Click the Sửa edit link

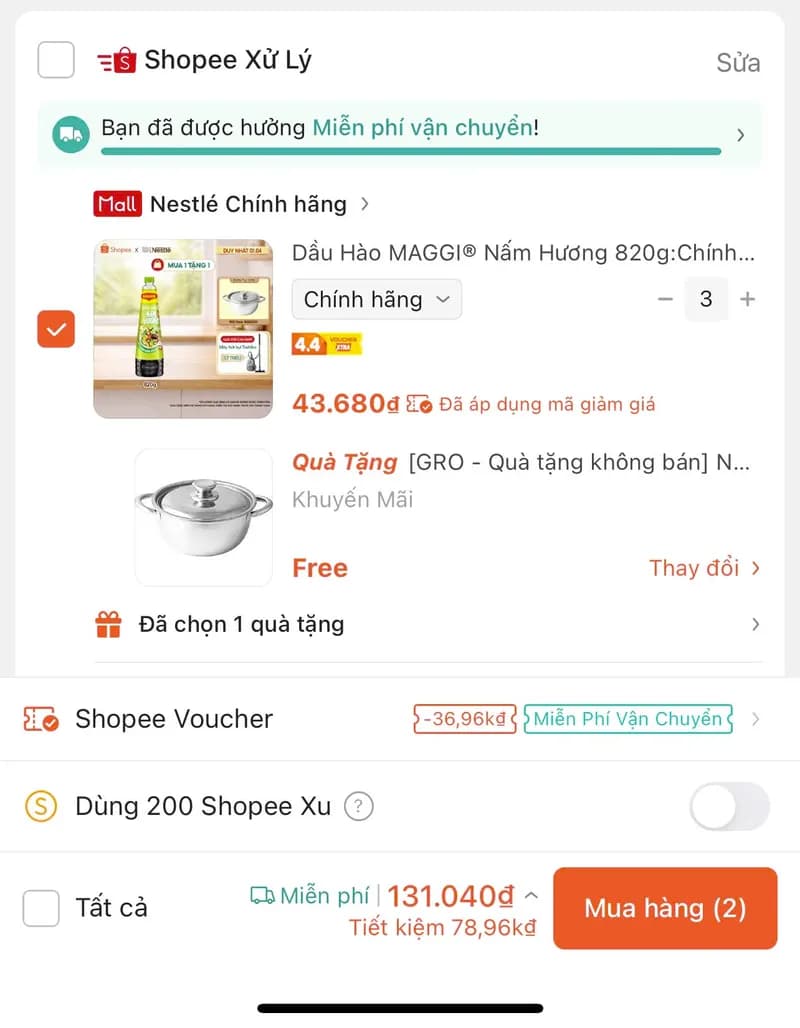pyautogui.click(x=738, y=62)
